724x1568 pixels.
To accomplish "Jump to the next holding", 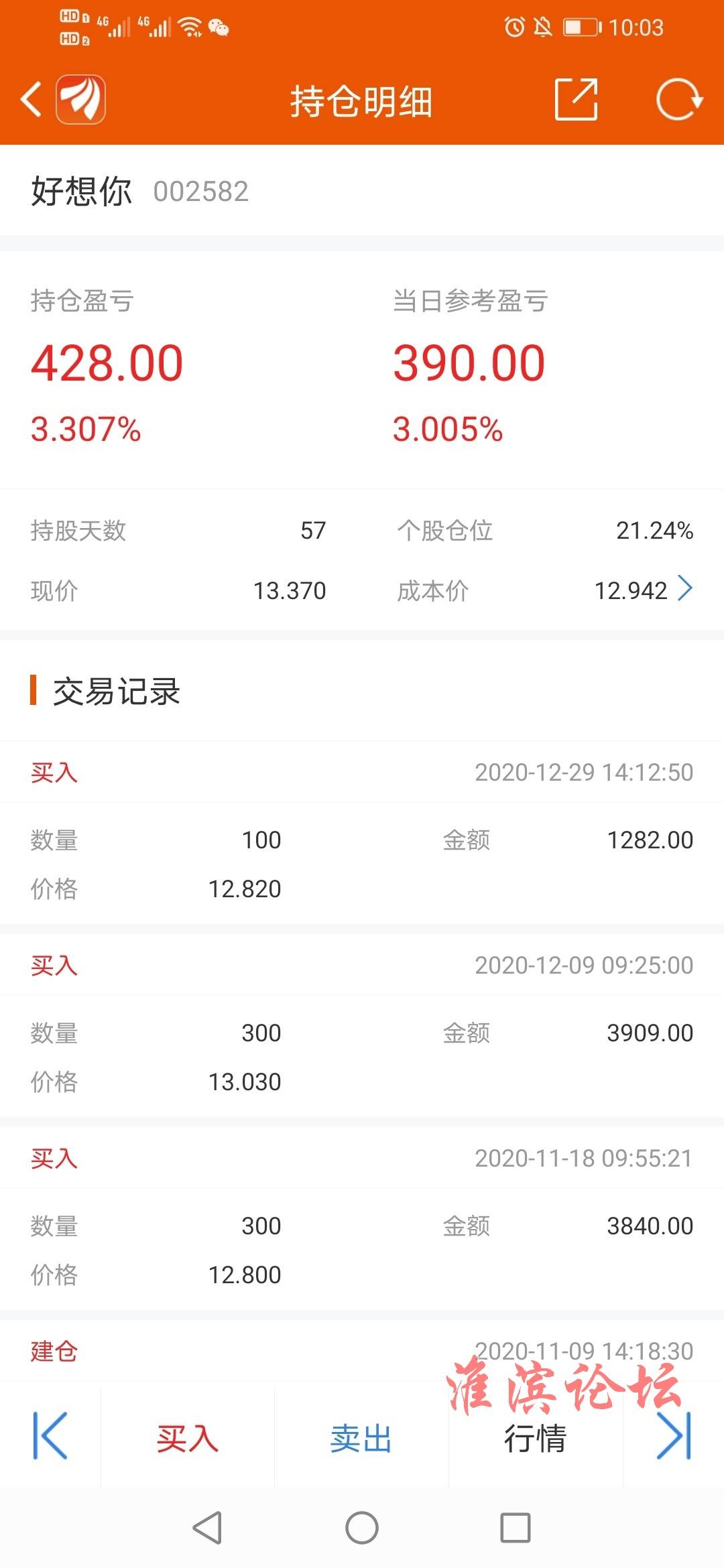I will [x=674, y=1435].
